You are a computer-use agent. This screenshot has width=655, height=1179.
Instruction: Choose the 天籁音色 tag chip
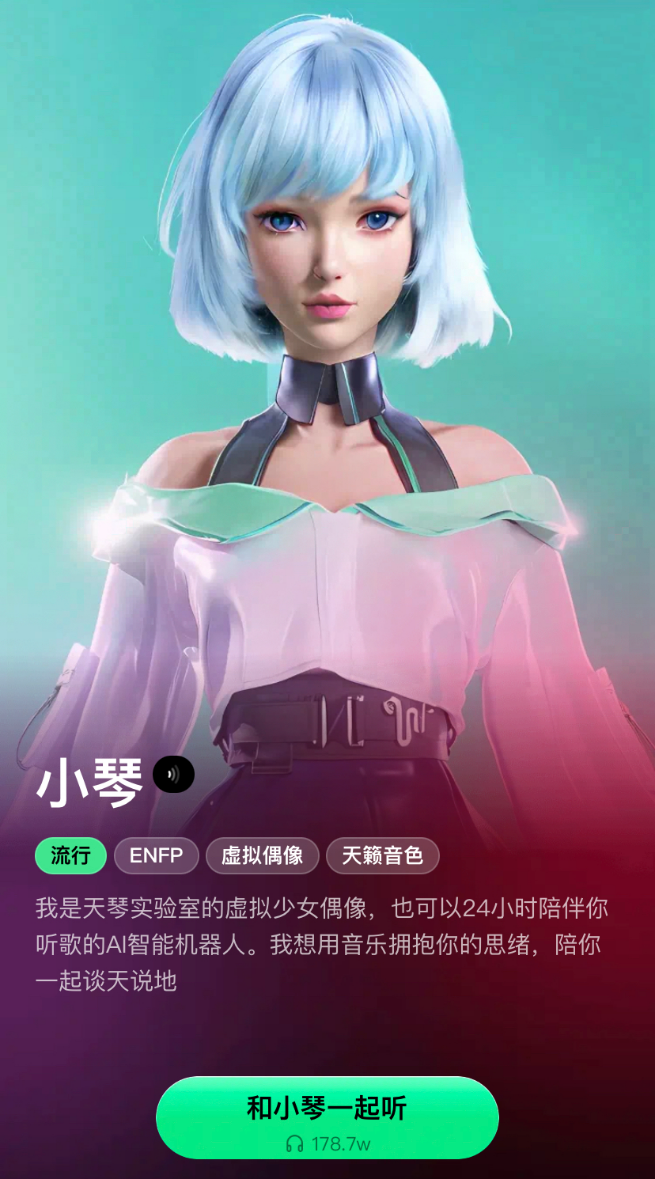382,856
